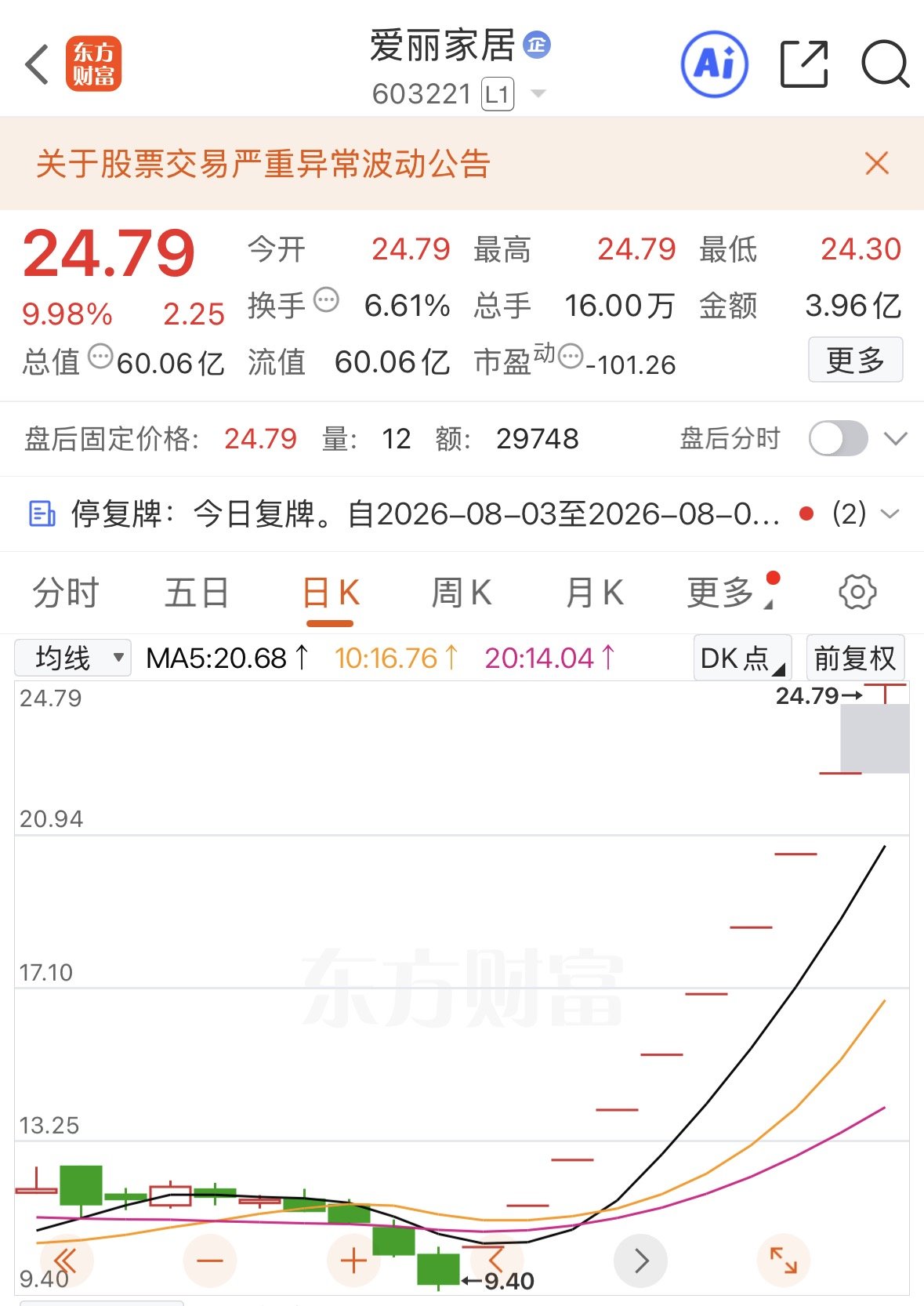The image size is (924, 1306).
Task: Open the Ai assistant icon
Action: (x=714, y=64)
